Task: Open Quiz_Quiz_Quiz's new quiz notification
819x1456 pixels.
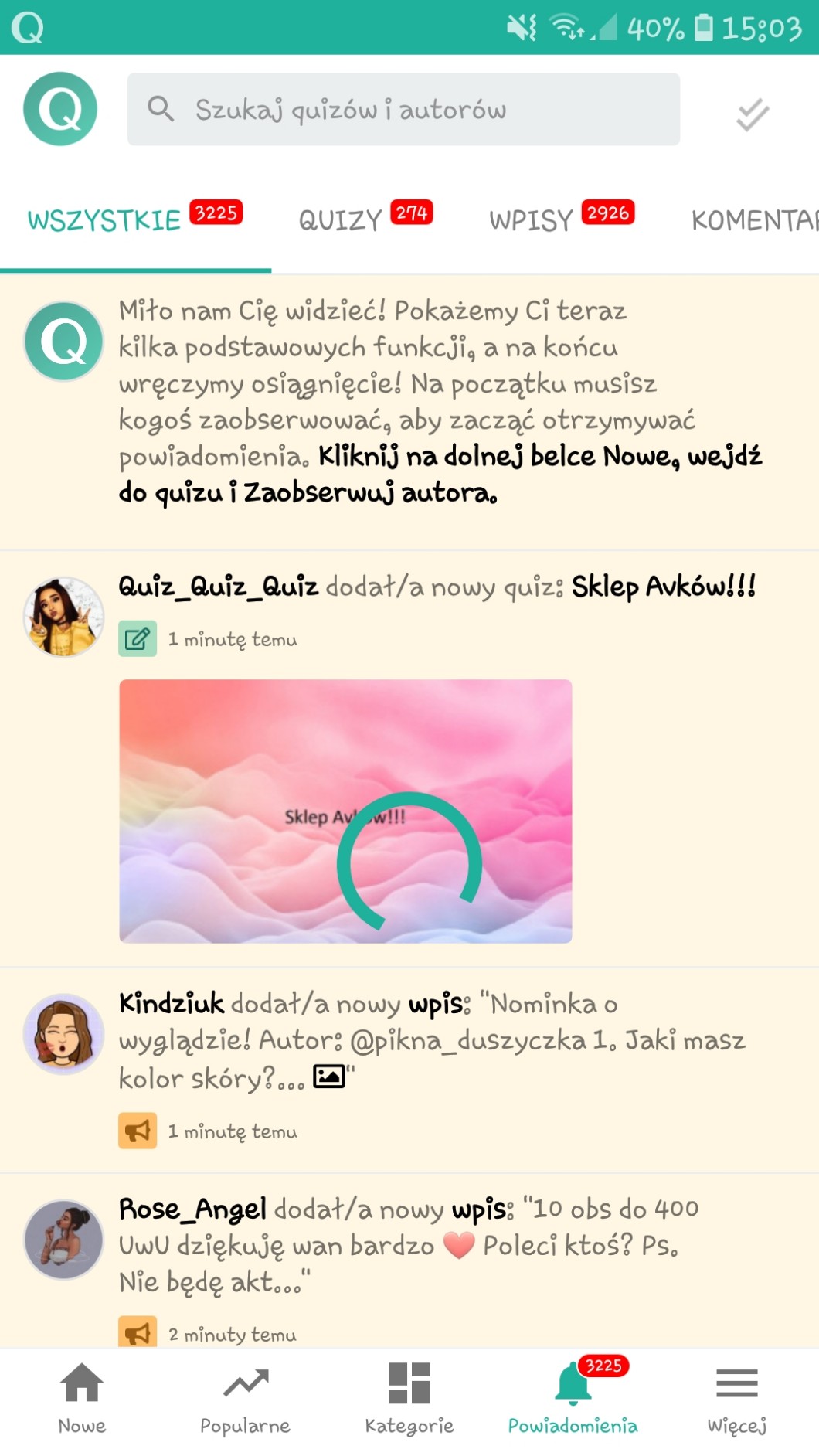Action: point(437,587)
